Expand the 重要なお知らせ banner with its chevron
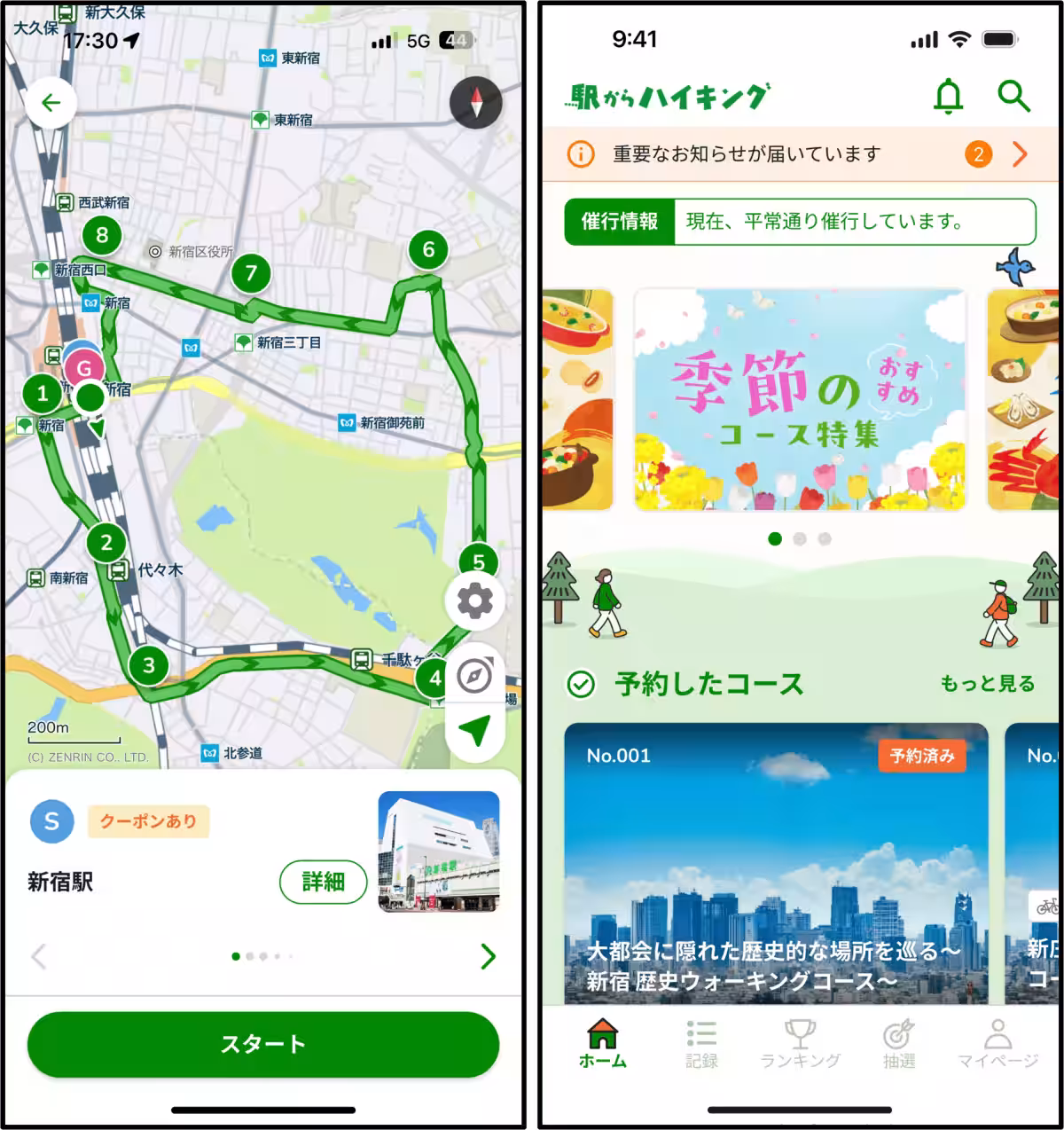This screenshot has width=1064, height=1130. (1021, 153)
